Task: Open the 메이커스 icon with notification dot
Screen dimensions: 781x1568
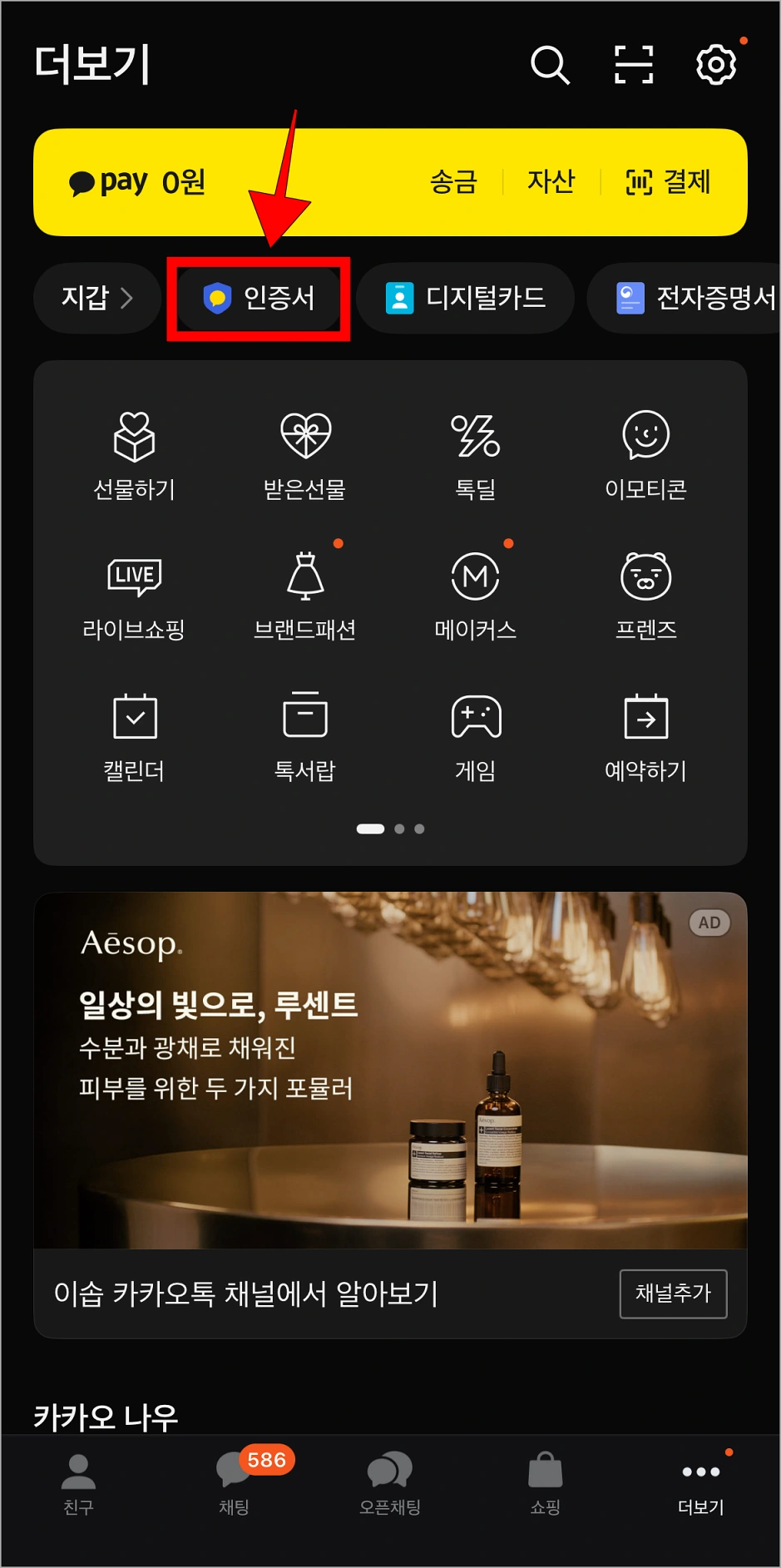Action: click(x=475, y=596)
